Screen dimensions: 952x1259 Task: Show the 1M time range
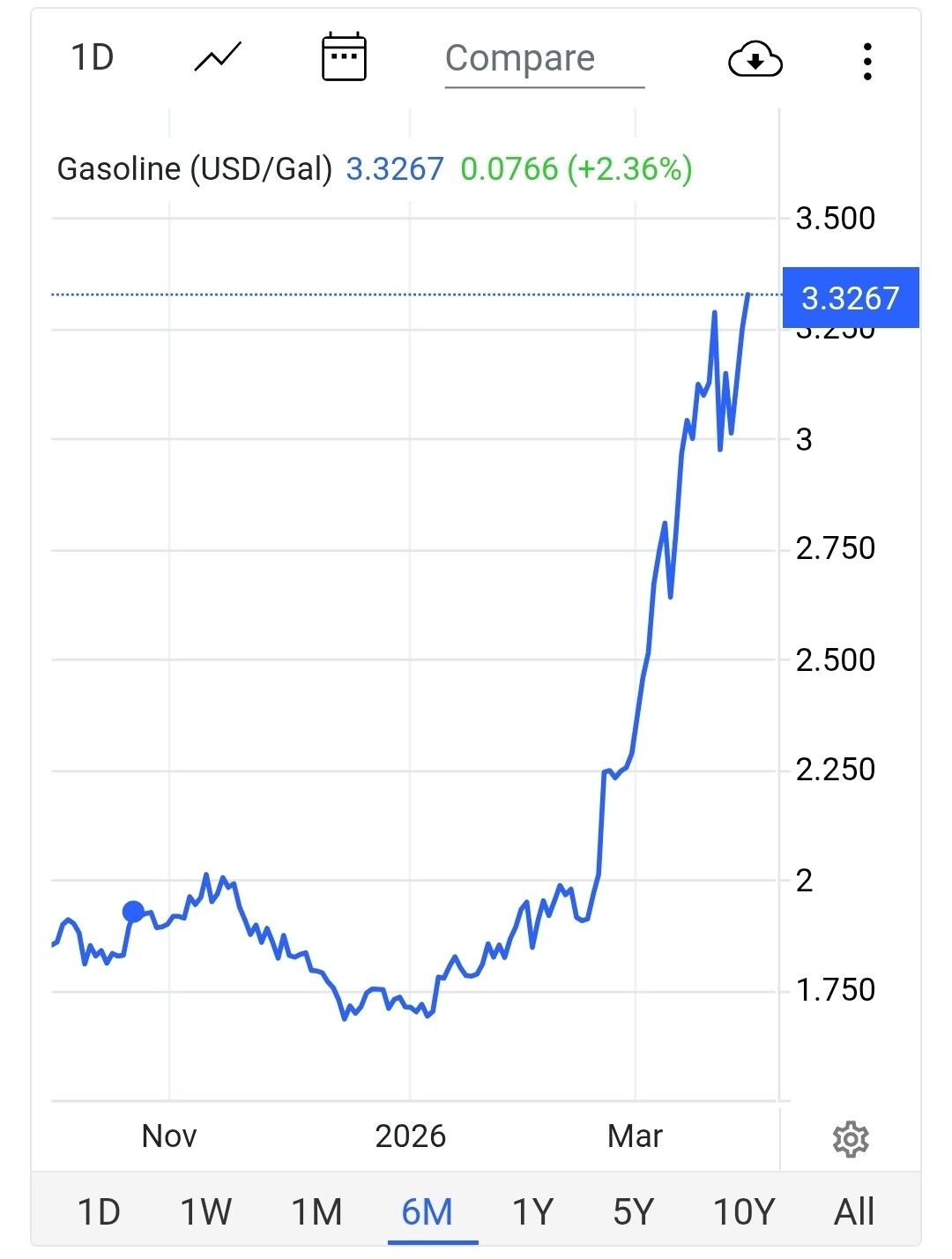316,1212
